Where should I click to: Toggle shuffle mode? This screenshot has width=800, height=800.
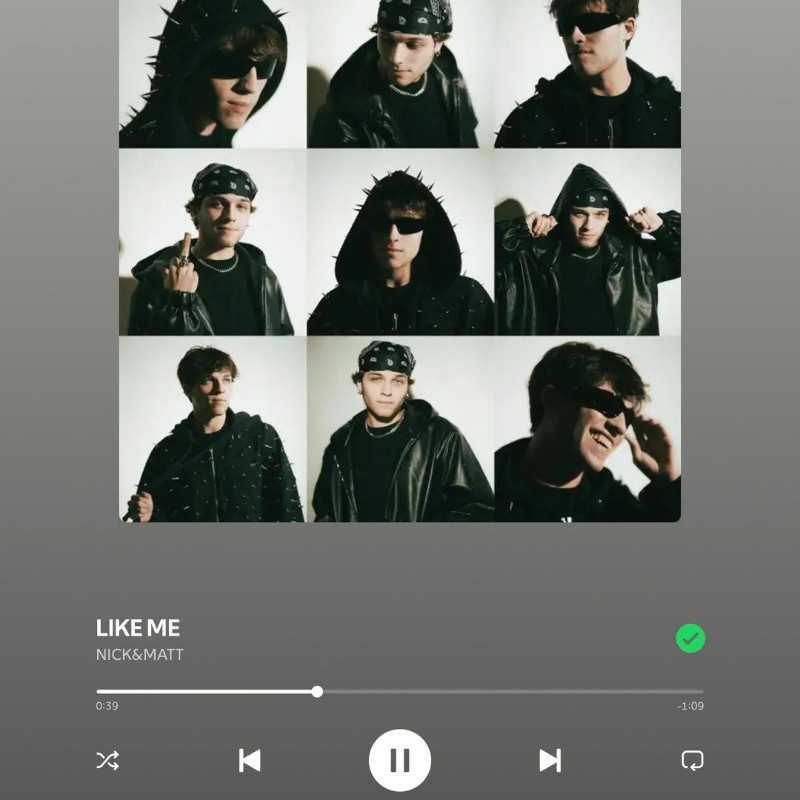click(107, 761)
